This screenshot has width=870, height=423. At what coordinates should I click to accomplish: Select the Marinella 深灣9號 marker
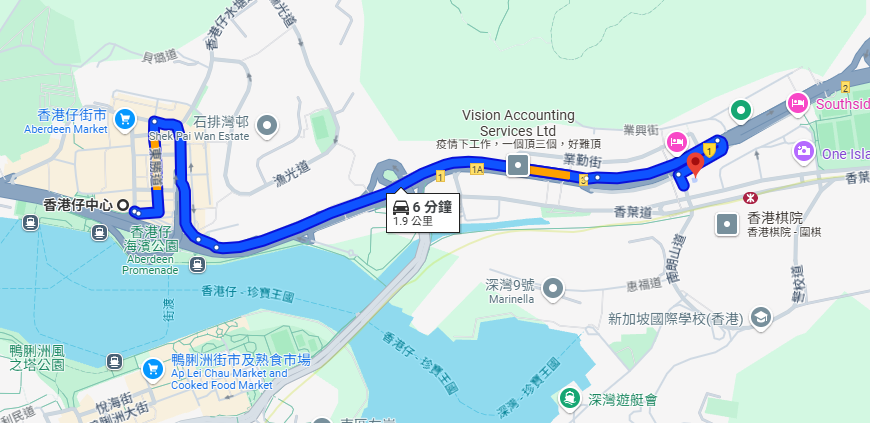(553, 290)
